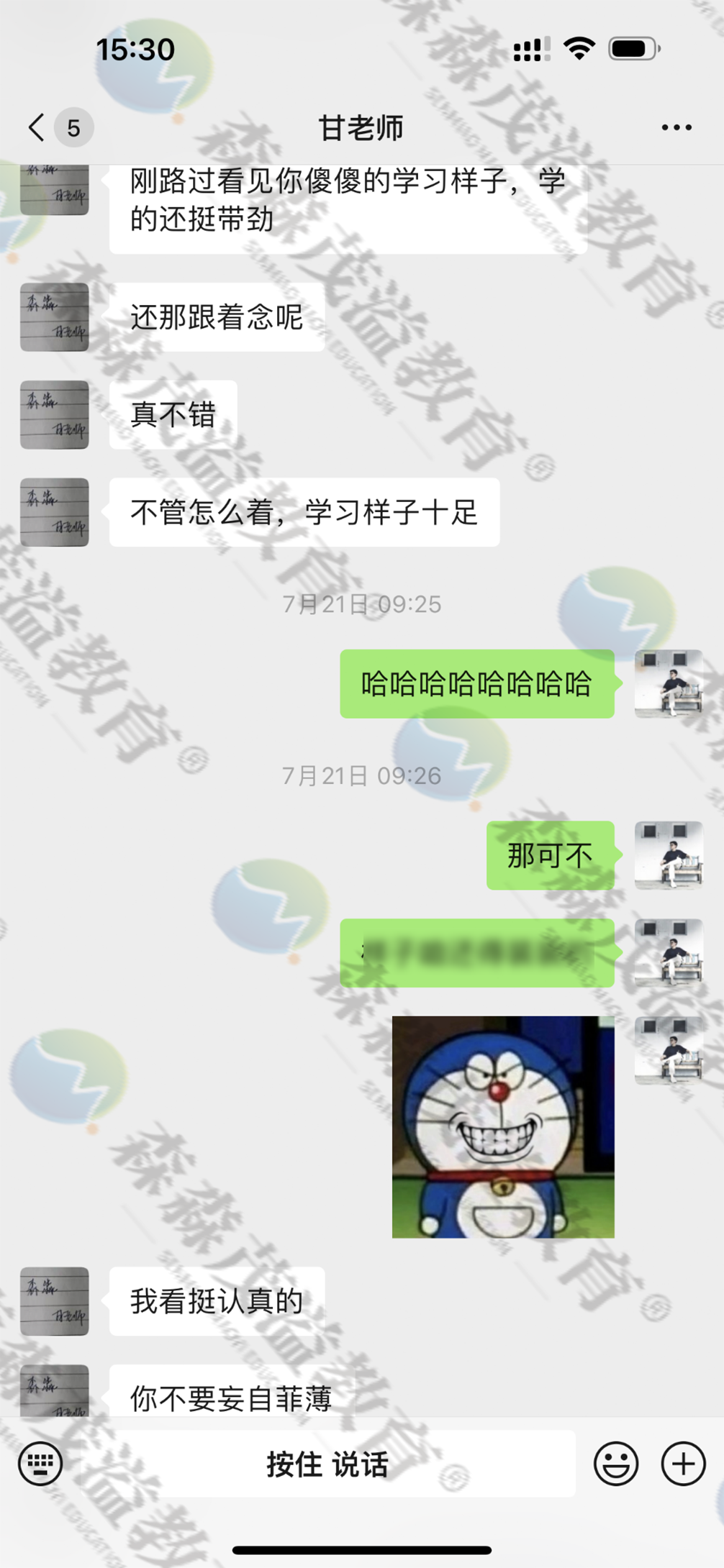Image resolution: width=724 pixels, height=1568 pixels.
Task: Tap 甘老师's avatar beside 真不错
Action: (x=55, y=415)
